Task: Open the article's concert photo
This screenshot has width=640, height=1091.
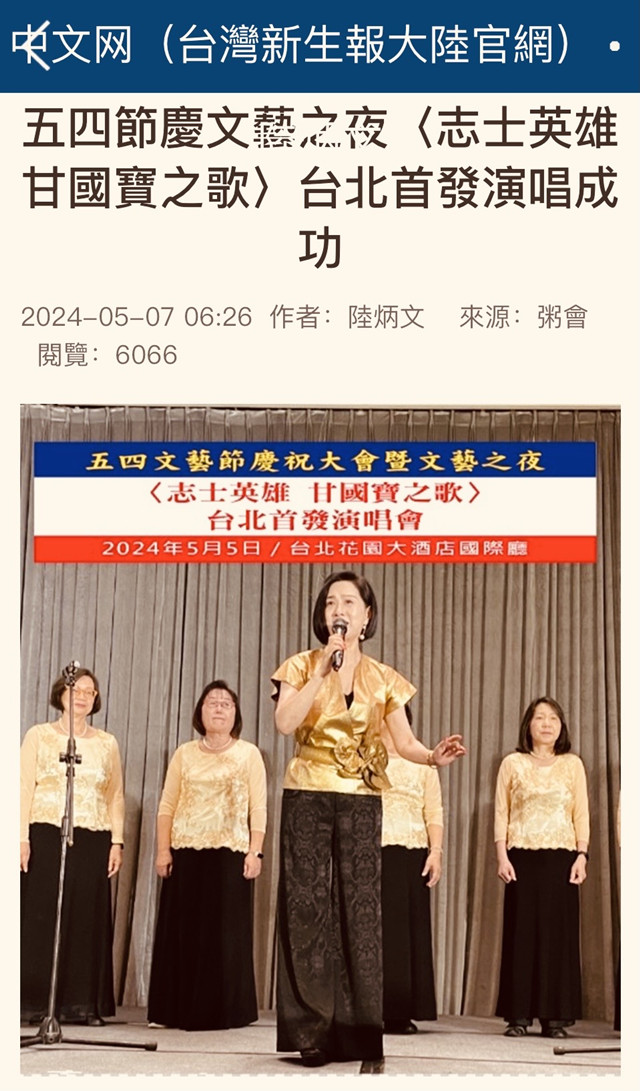Action: [x=320, y=738]
